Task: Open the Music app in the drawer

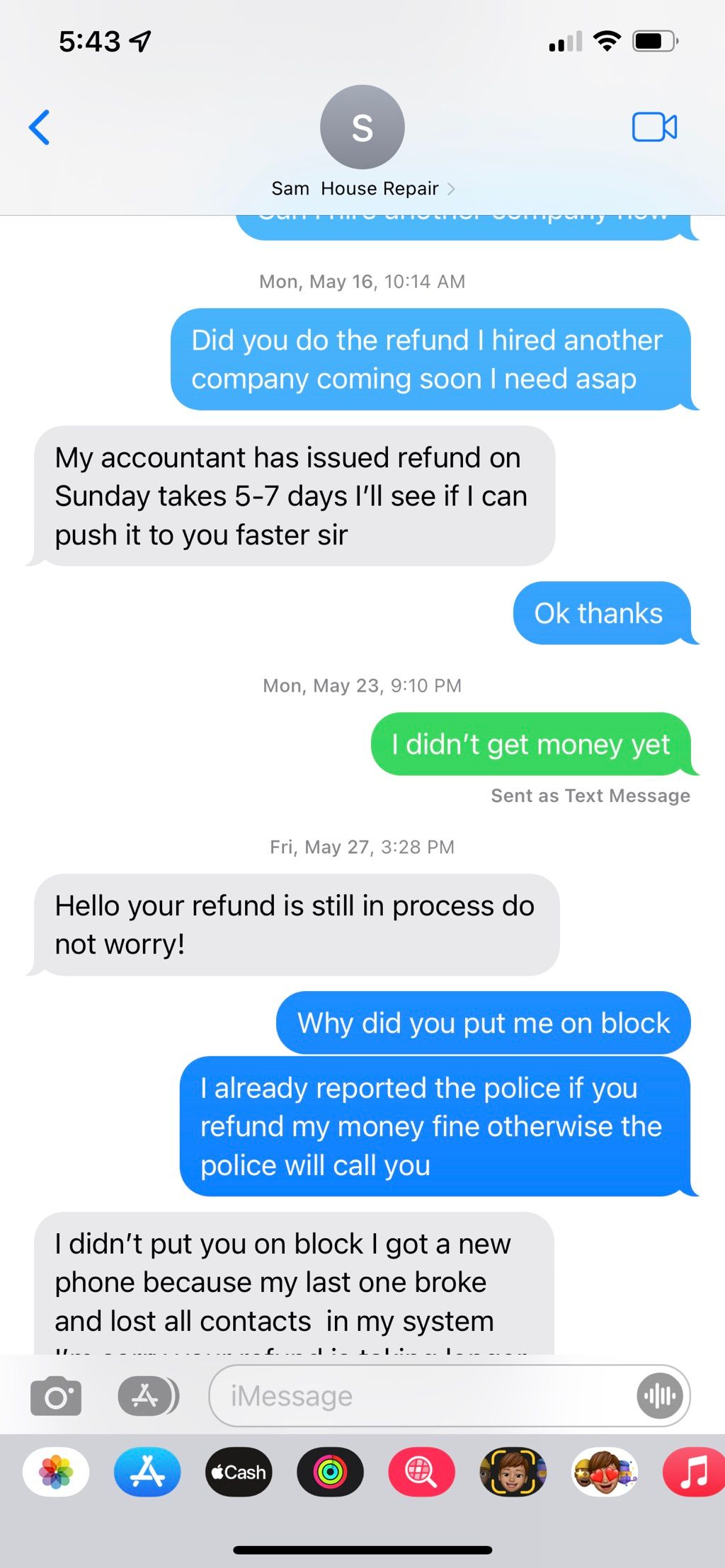Action: (692, 1472)
